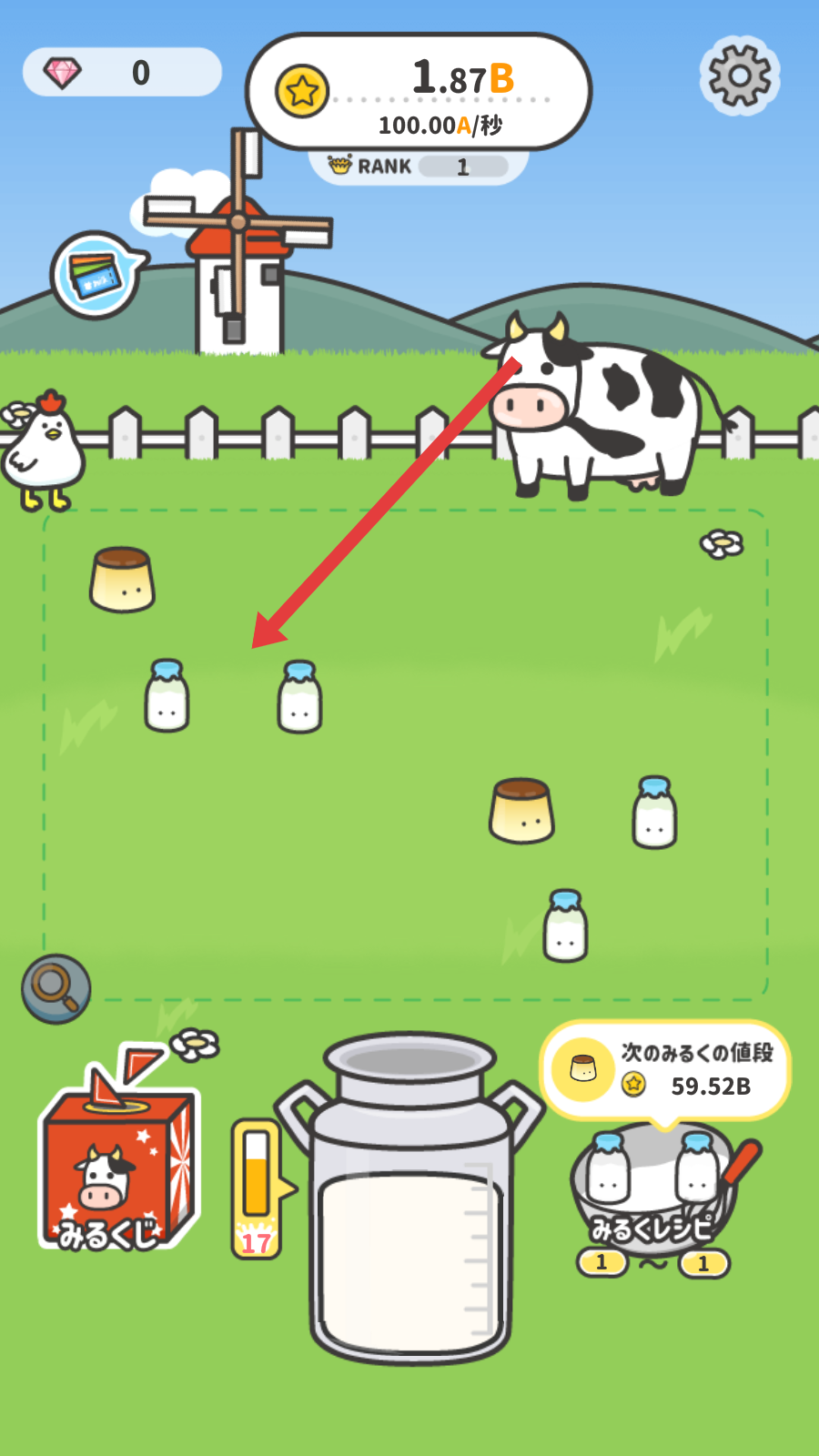Open the magnifying glass search button
819x1456 pixels.
point(56,988)
